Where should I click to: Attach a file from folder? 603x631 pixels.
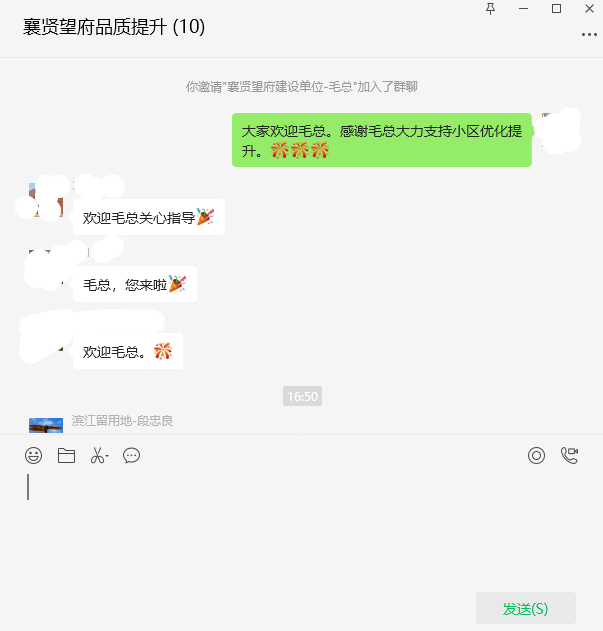coord(66,456)
